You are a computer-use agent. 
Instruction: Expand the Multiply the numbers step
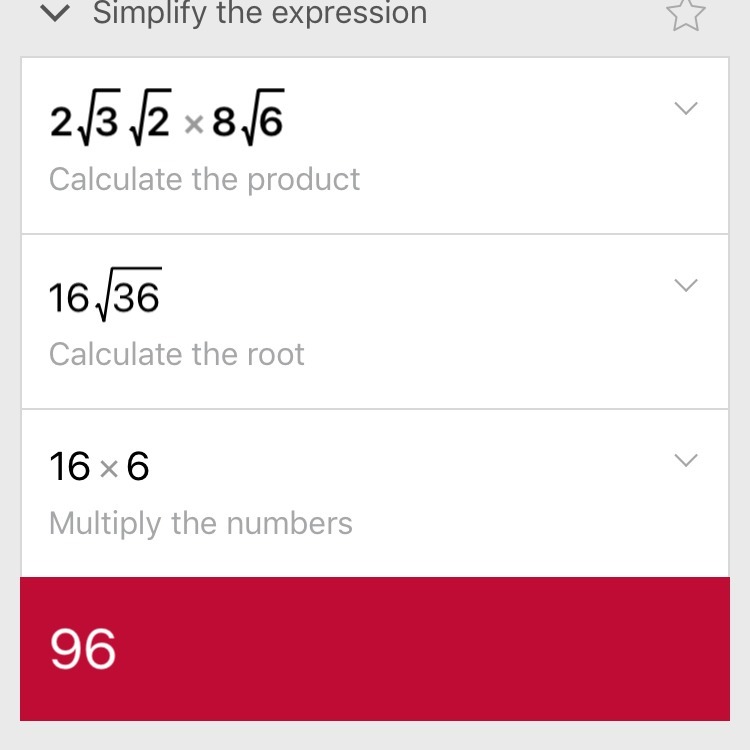pyautogui.click(x=686, y=460)
